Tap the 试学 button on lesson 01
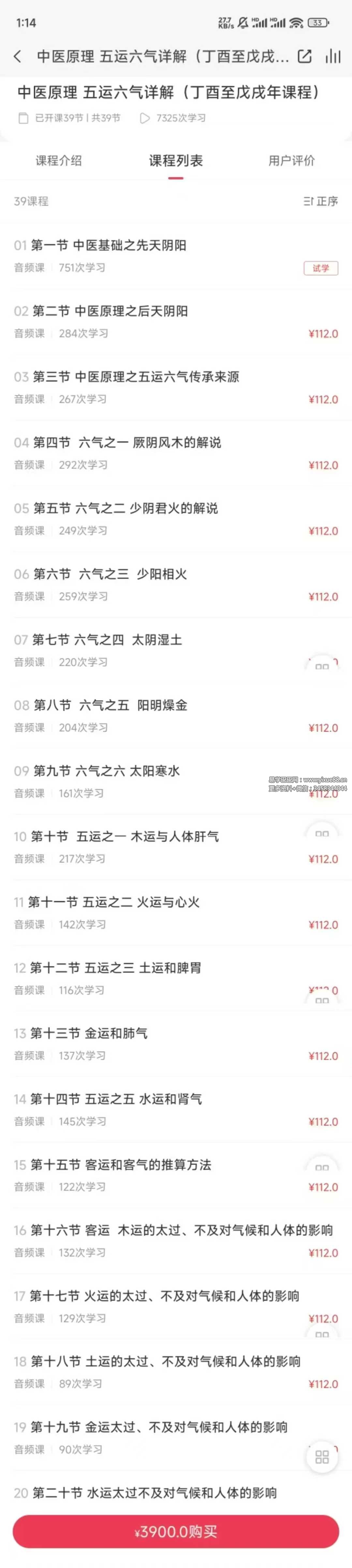The height and width of the screenshot is (1568, 352). pos(321,268)
